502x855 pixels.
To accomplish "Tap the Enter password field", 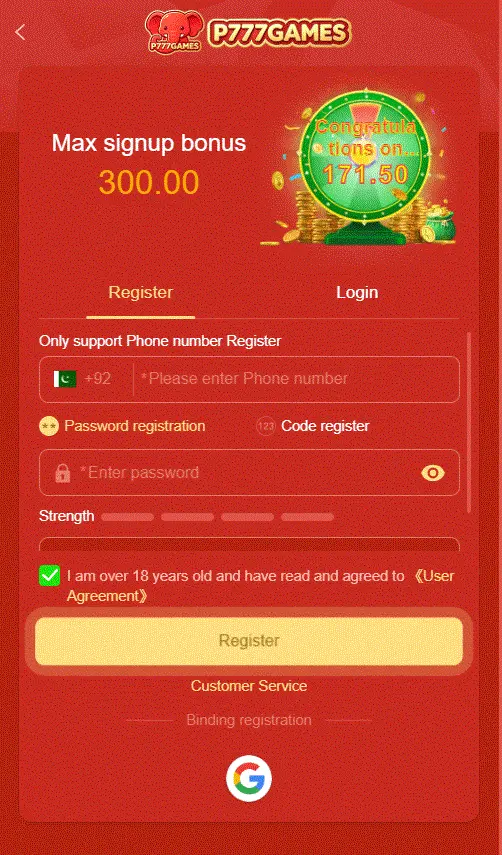I will pos(249,472).
